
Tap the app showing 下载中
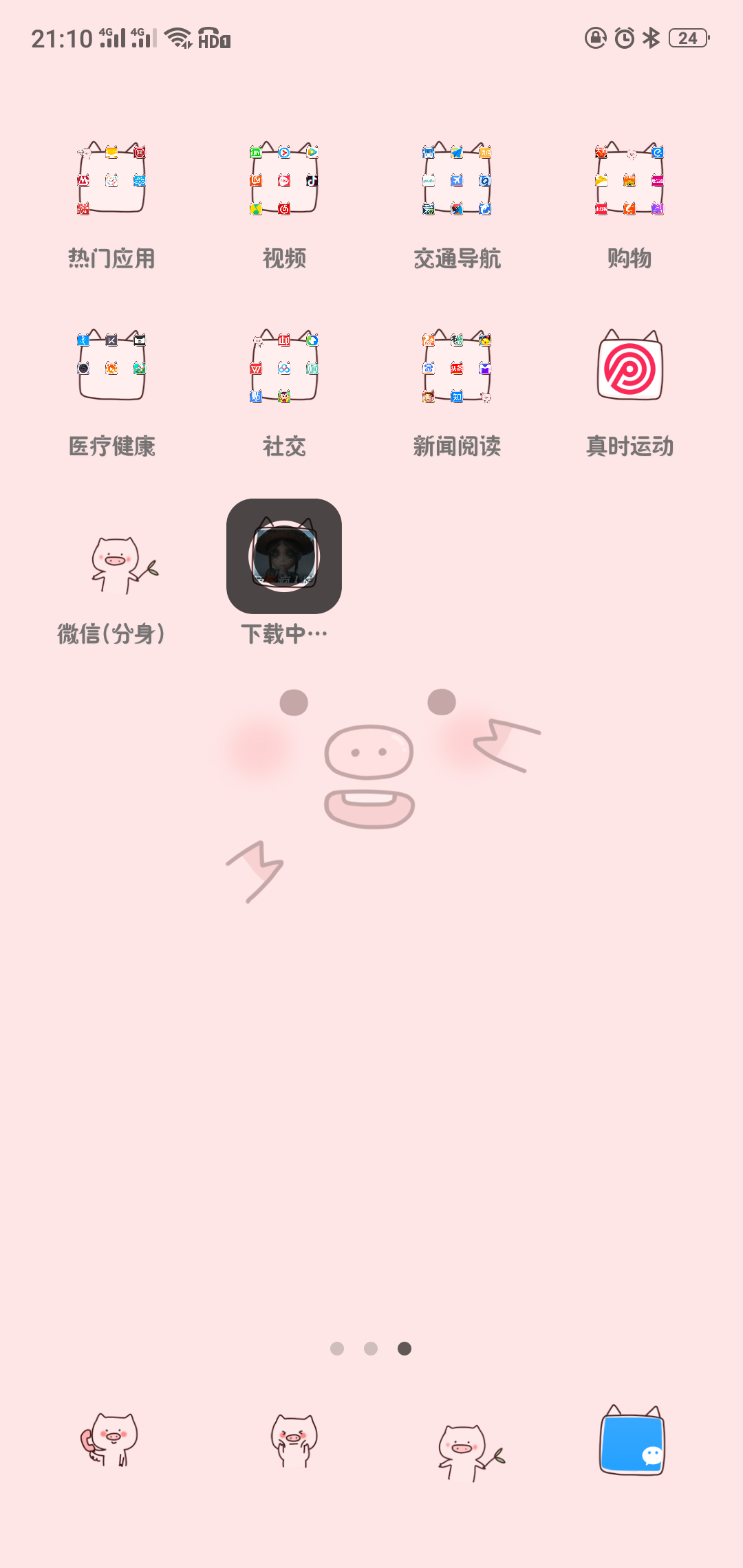pos(284,556)
